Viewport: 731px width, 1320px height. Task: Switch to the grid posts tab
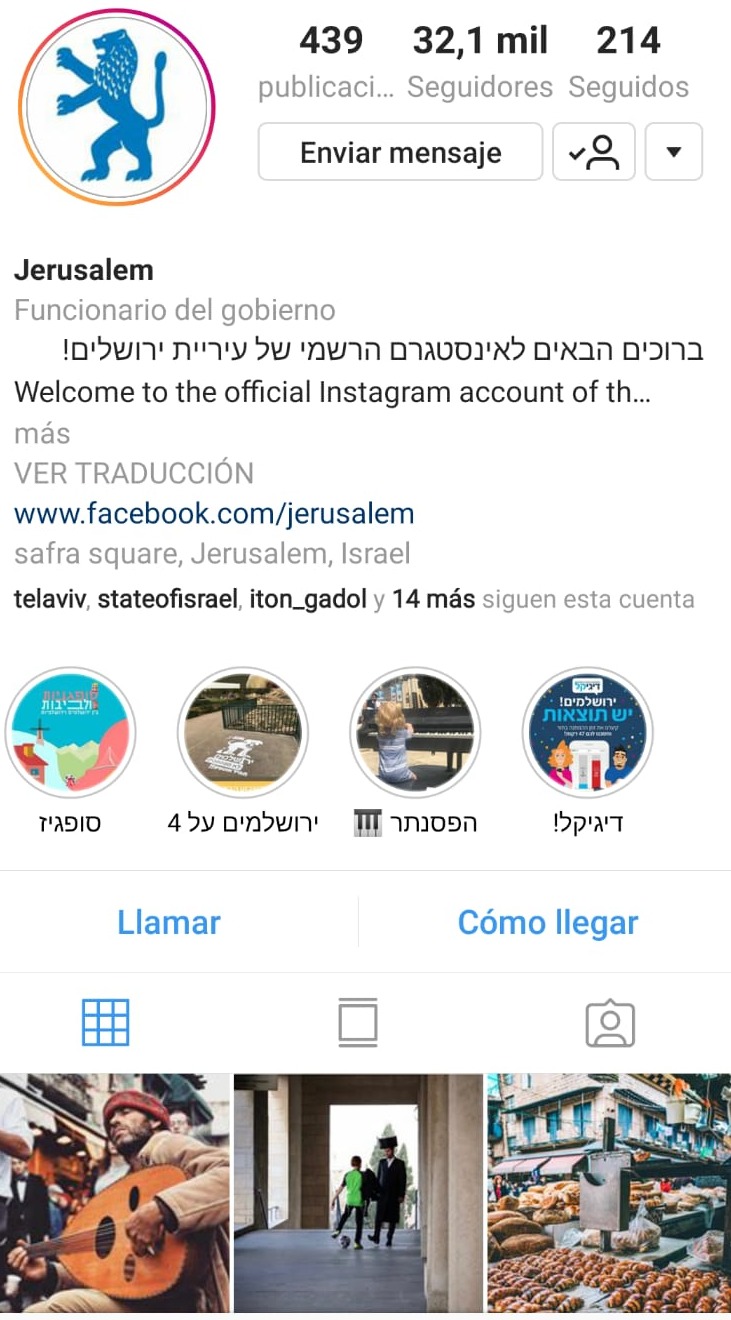tap(106, 1022)
